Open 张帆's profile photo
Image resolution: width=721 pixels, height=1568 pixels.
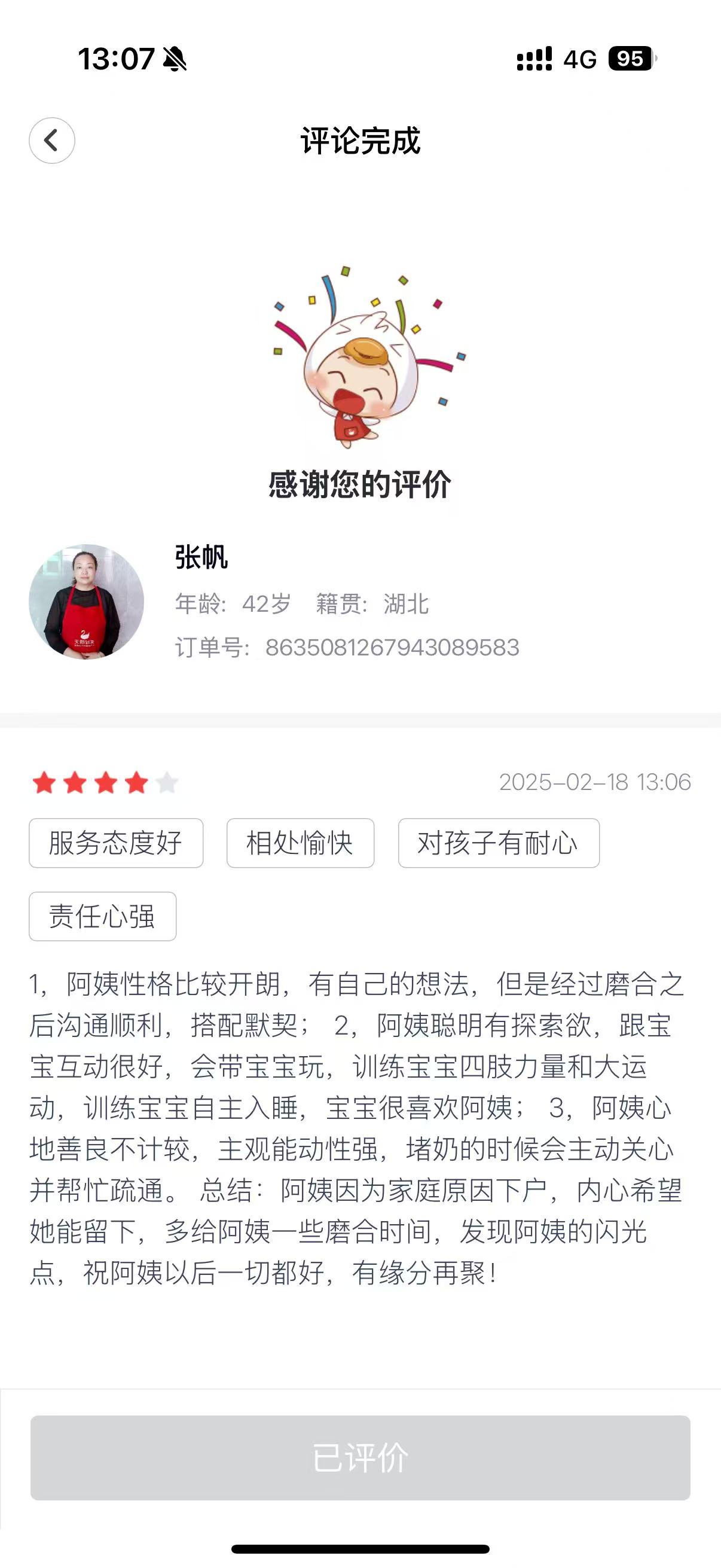tap(87, 602)
